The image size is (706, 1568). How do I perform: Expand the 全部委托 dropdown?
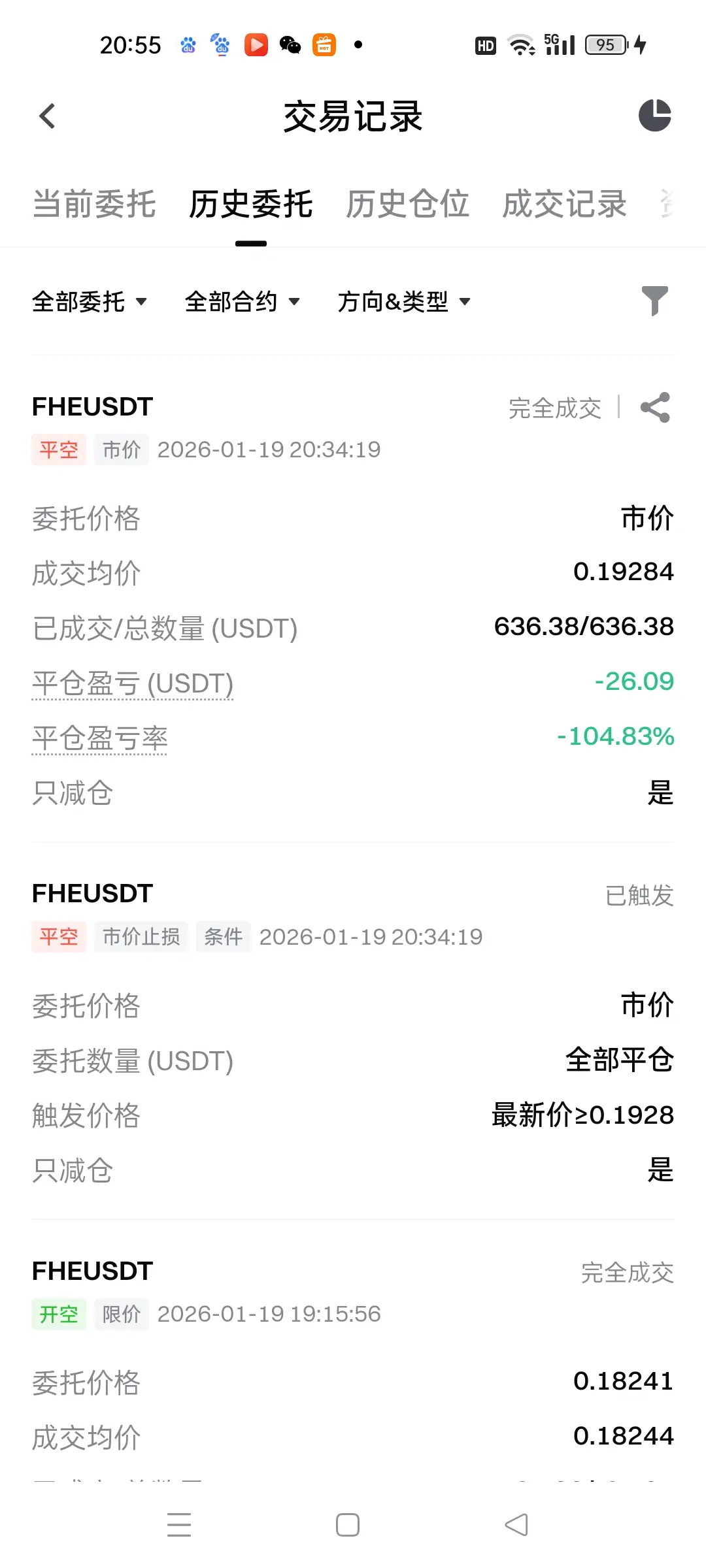pos(90,302)
